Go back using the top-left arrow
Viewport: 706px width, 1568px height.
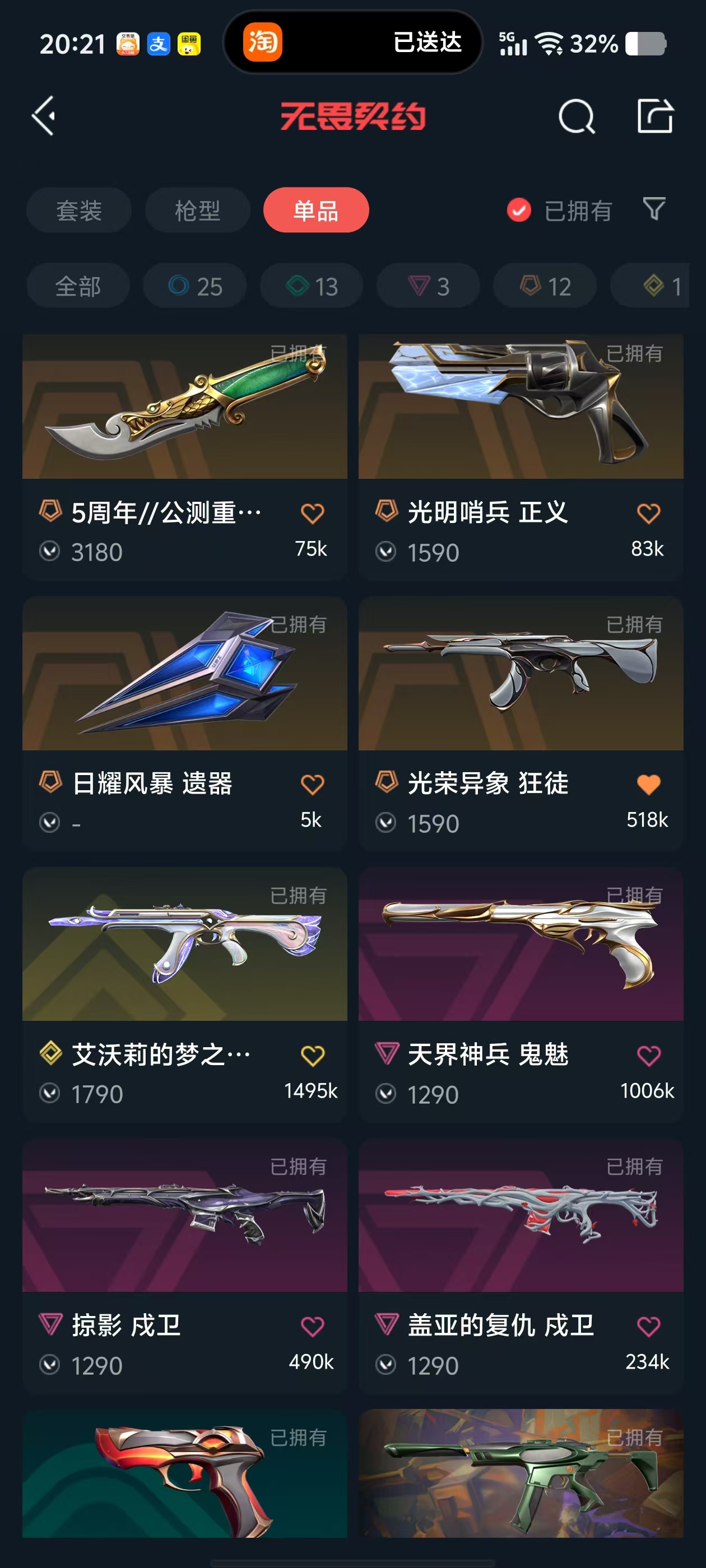click(x=44, y=116)
